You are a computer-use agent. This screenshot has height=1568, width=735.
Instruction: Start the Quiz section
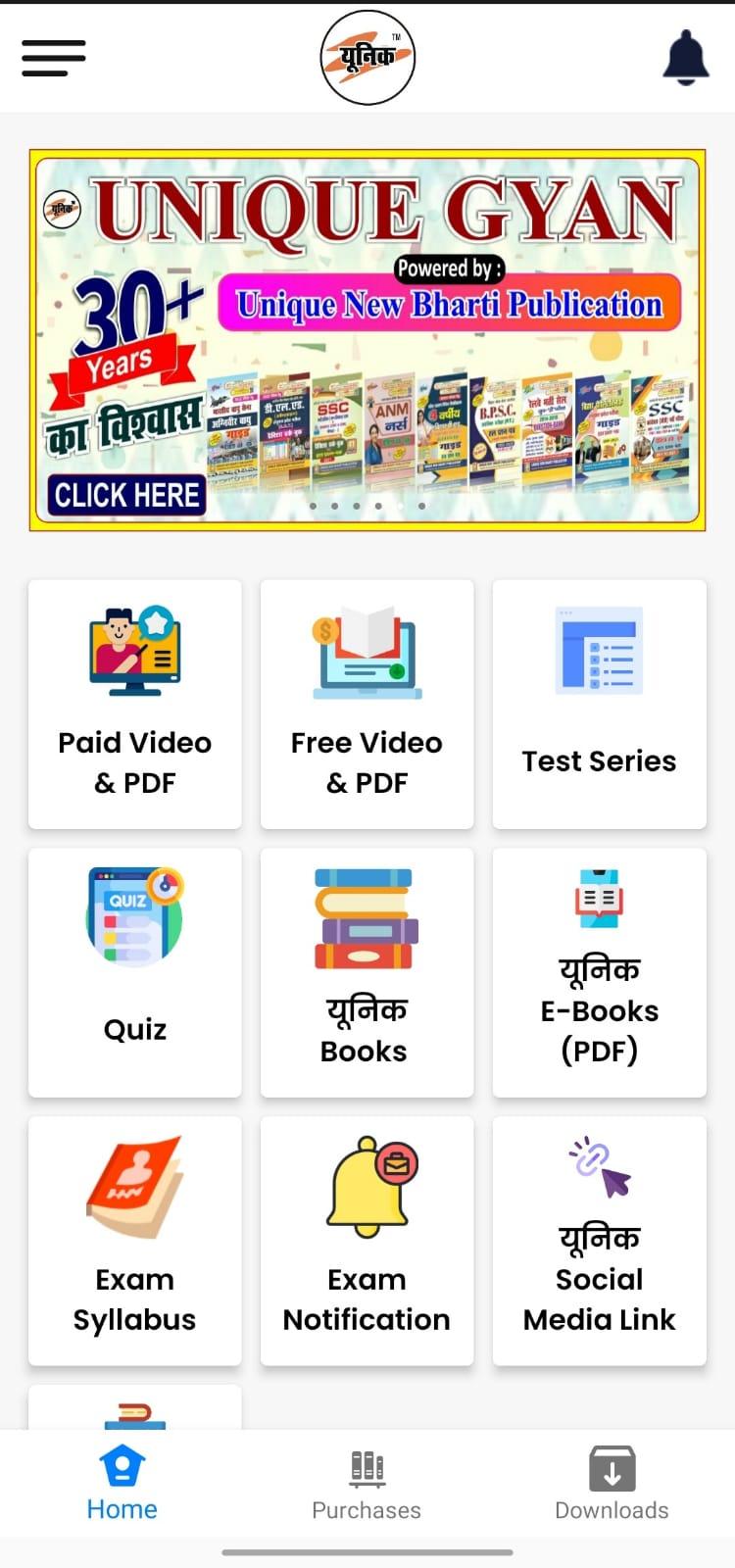click(135, 972)
